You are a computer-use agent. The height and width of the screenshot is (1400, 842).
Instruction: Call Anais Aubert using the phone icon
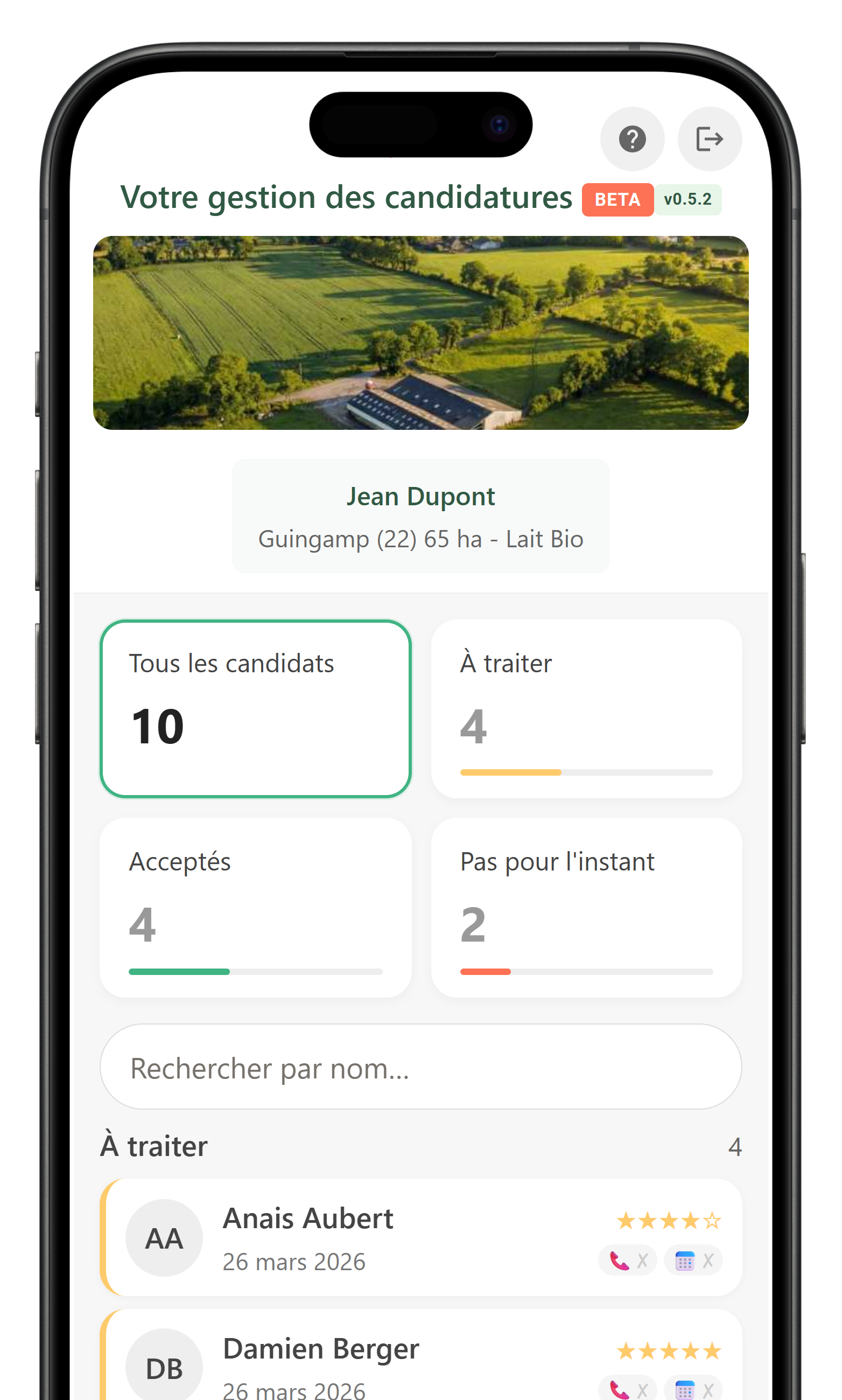tap(620, 1260)
